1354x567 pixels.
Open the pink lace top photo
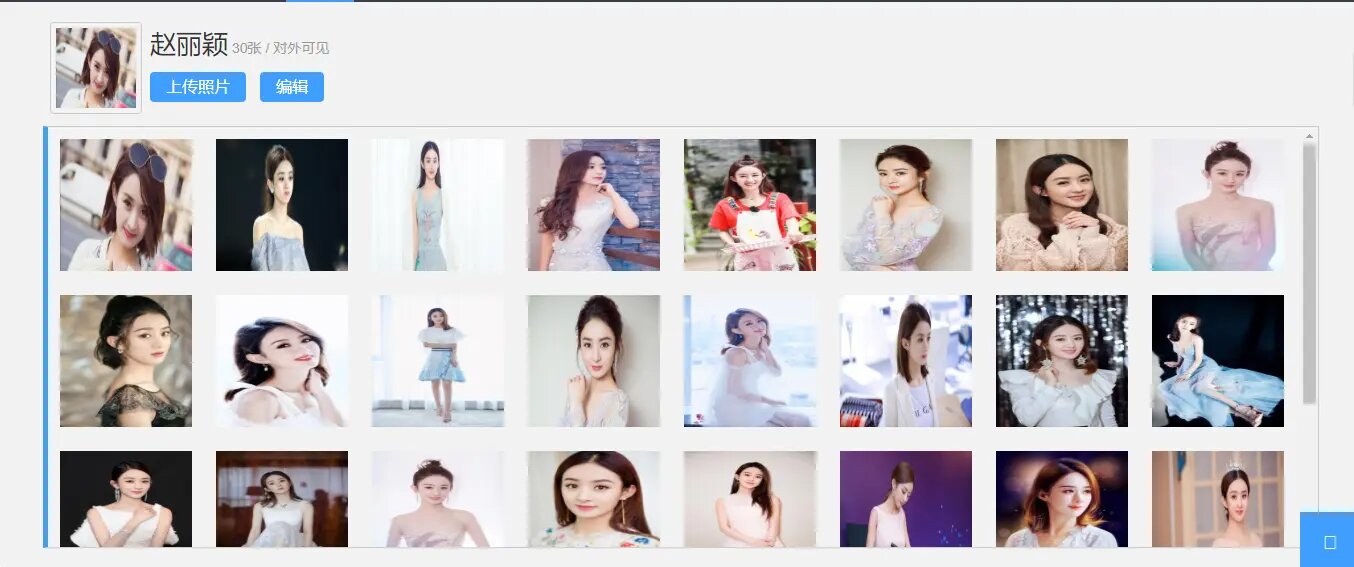tap(1062, 205)
